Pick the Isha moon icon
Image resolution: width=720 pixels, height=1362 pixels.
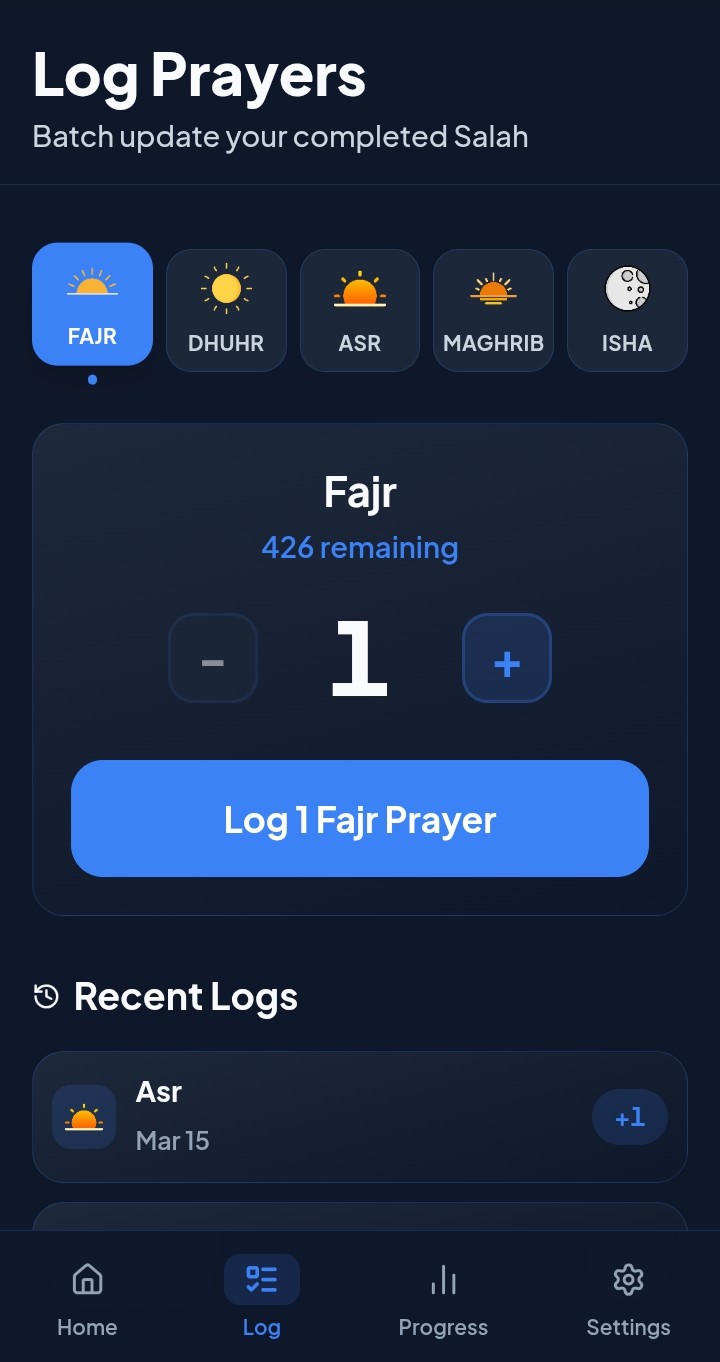point(627,290)
